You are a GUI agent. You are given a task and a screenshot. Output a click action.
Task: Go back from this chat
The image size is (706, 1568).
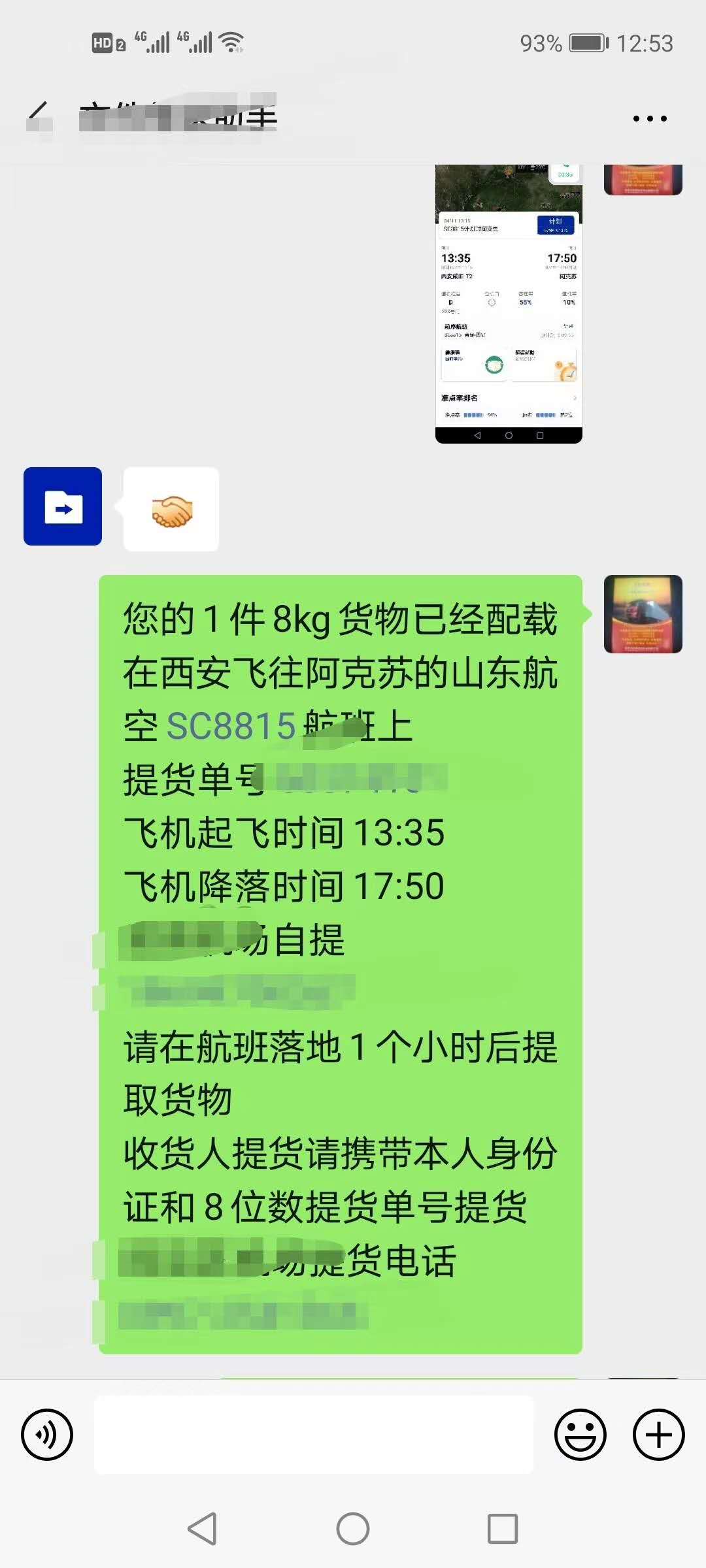(x=39, y=116)
